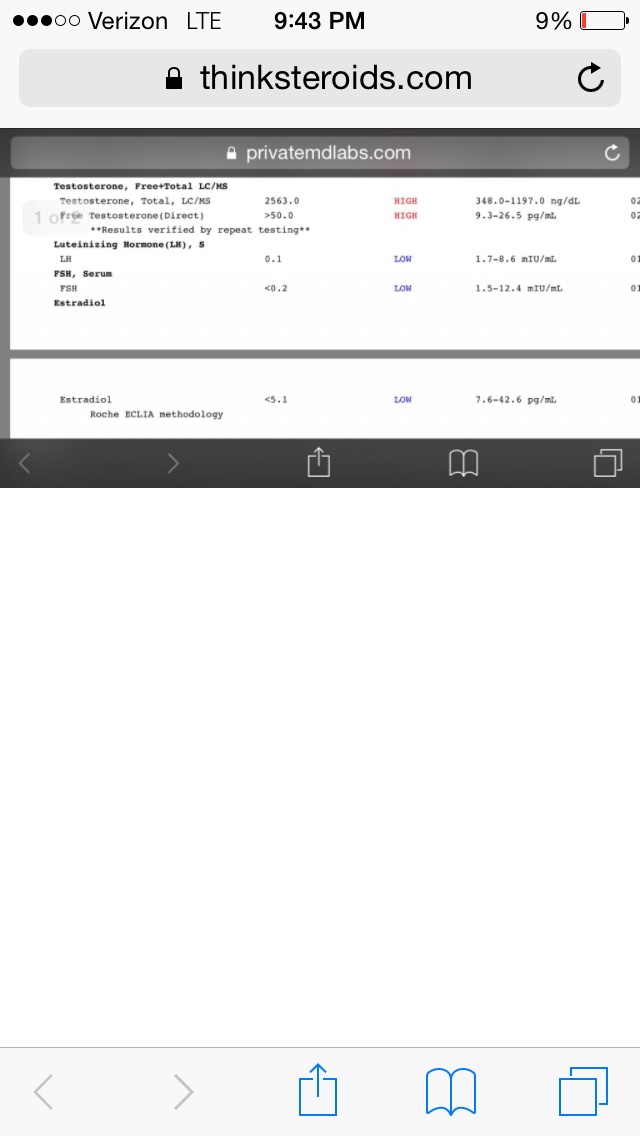Open the embedded lab results image
640x1136 pixels.
coord(320,300)
